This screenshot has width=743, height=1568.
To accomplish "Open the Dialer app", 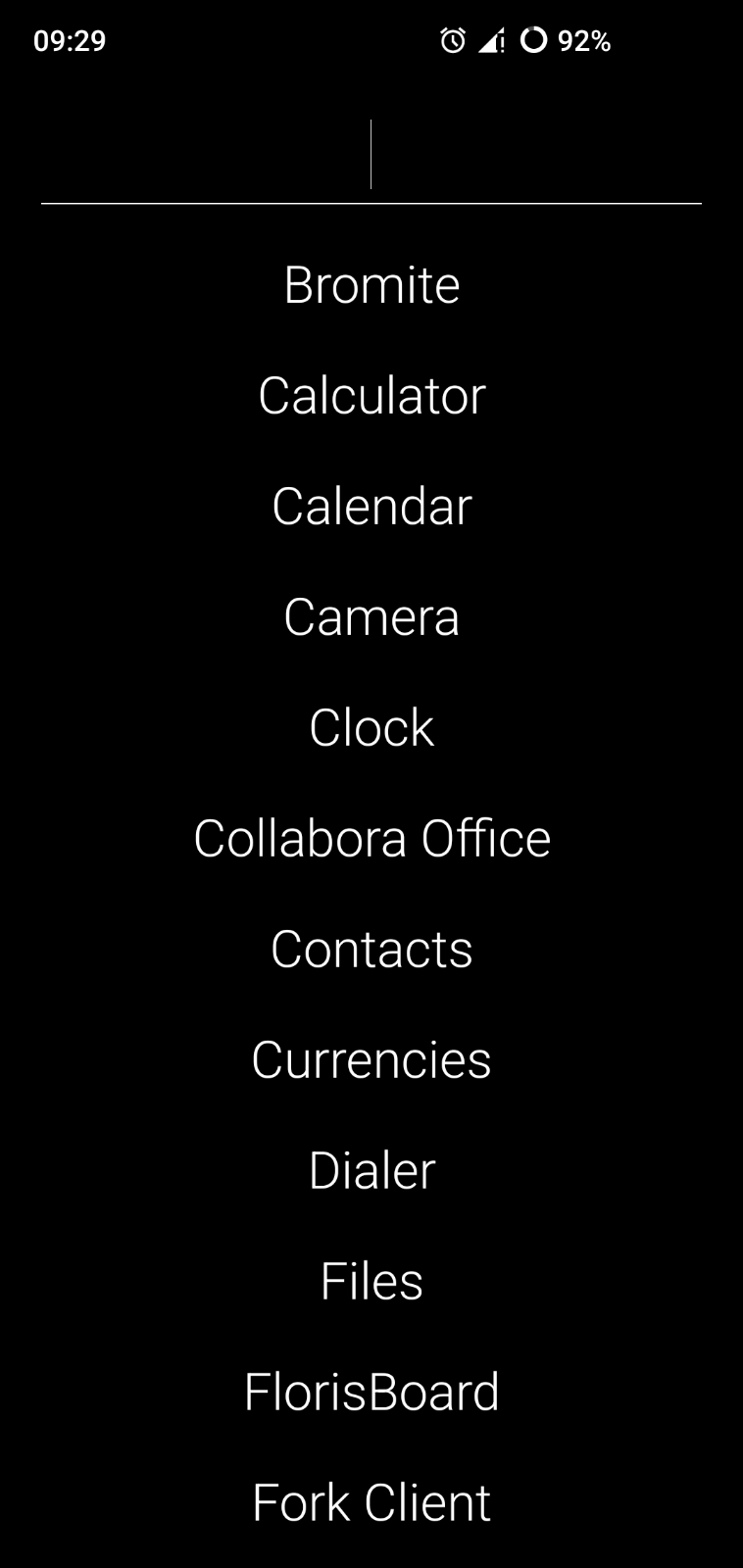I will point(371,1171).
